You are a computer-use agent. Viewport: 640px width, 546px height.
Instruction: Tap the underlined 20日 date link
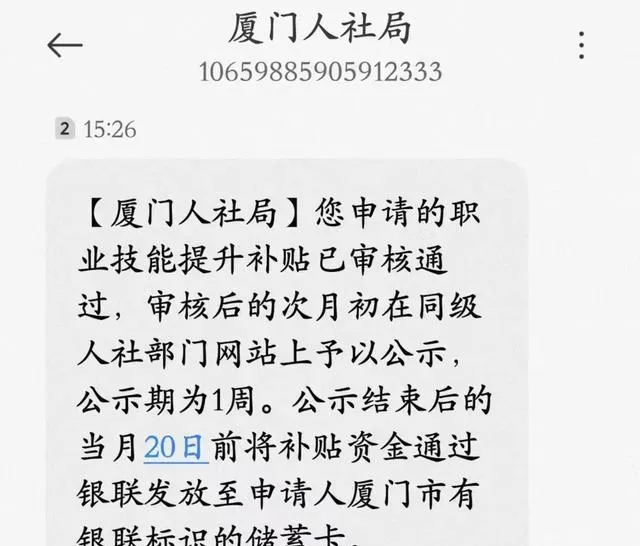pos(176,447)
